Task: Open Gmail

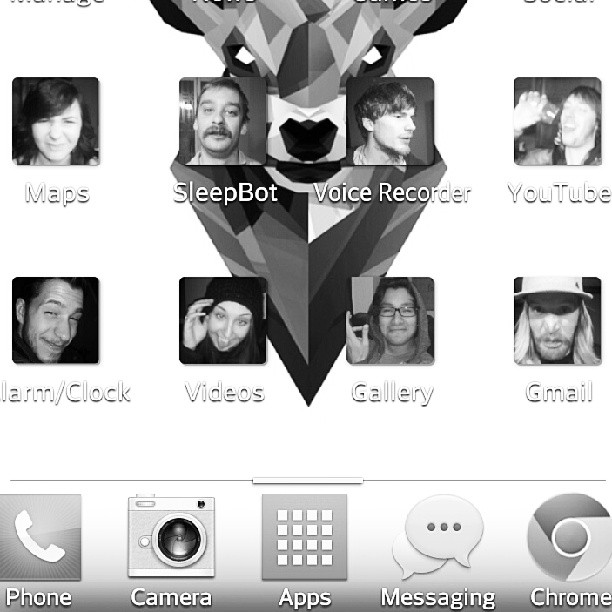Action: (x=557, y=321)
